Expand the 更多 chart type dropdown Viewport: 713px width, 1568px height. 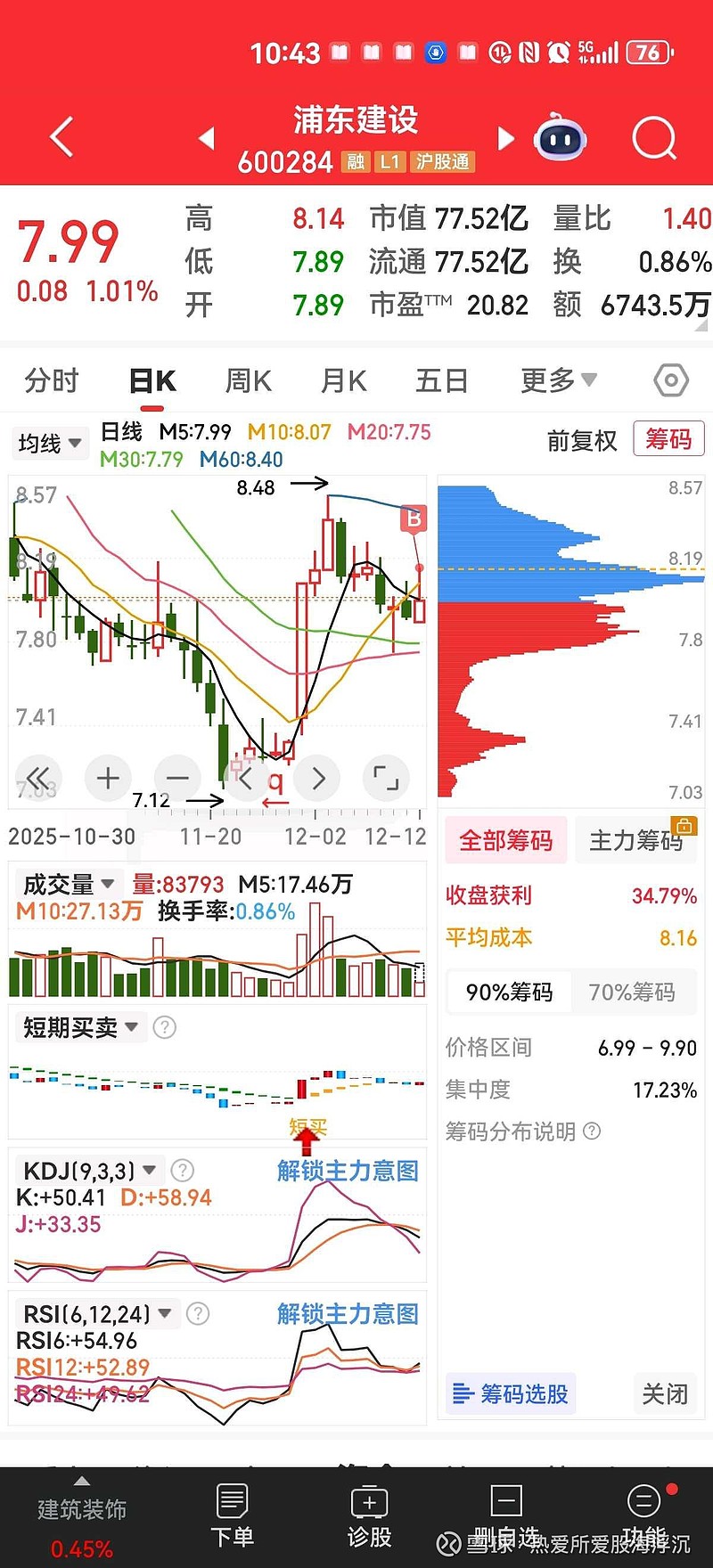555,380
